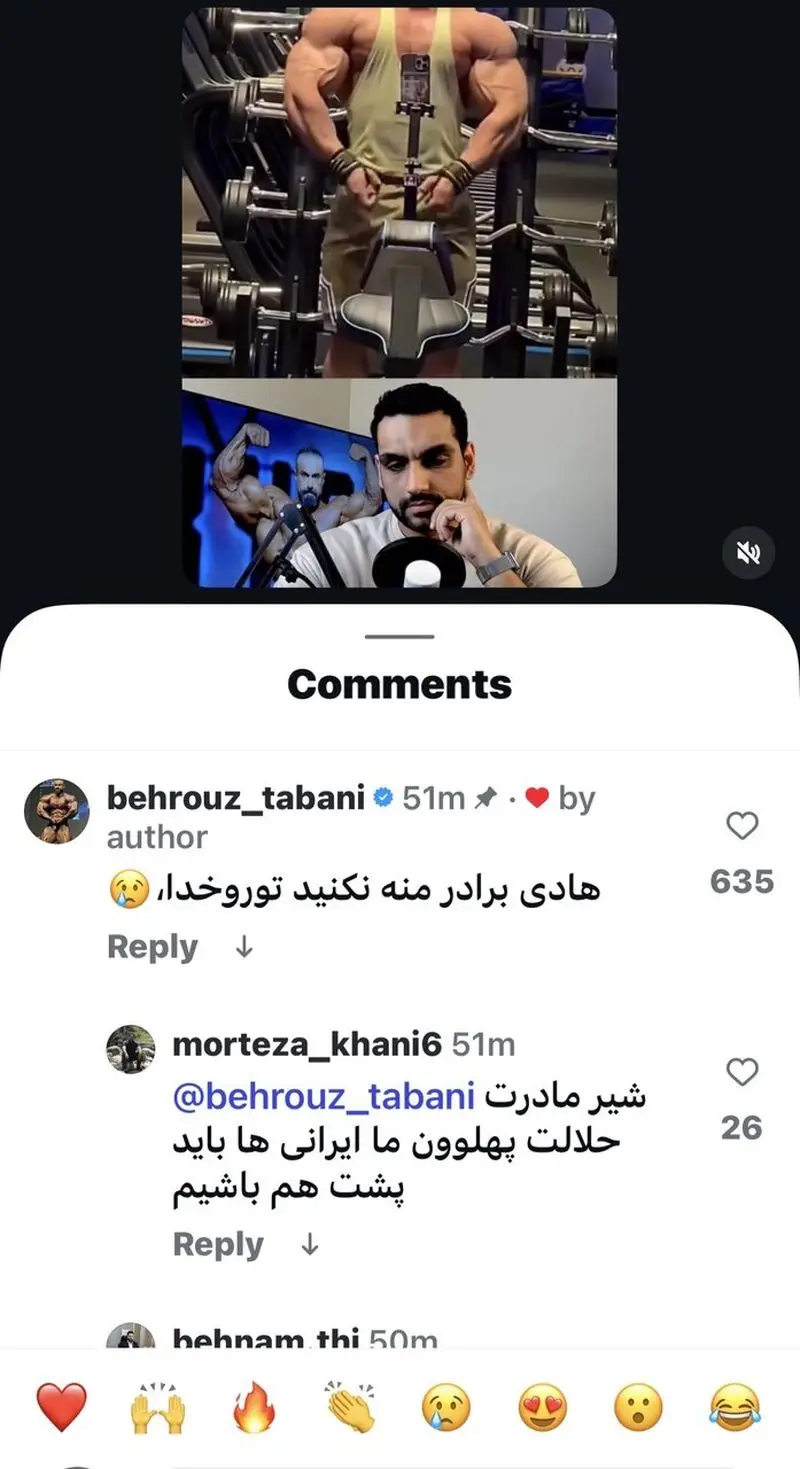The height and width of the screenshot is (1469, 800).
Task: Add the surprised face emoji
Action: (x=638, y=1409)
